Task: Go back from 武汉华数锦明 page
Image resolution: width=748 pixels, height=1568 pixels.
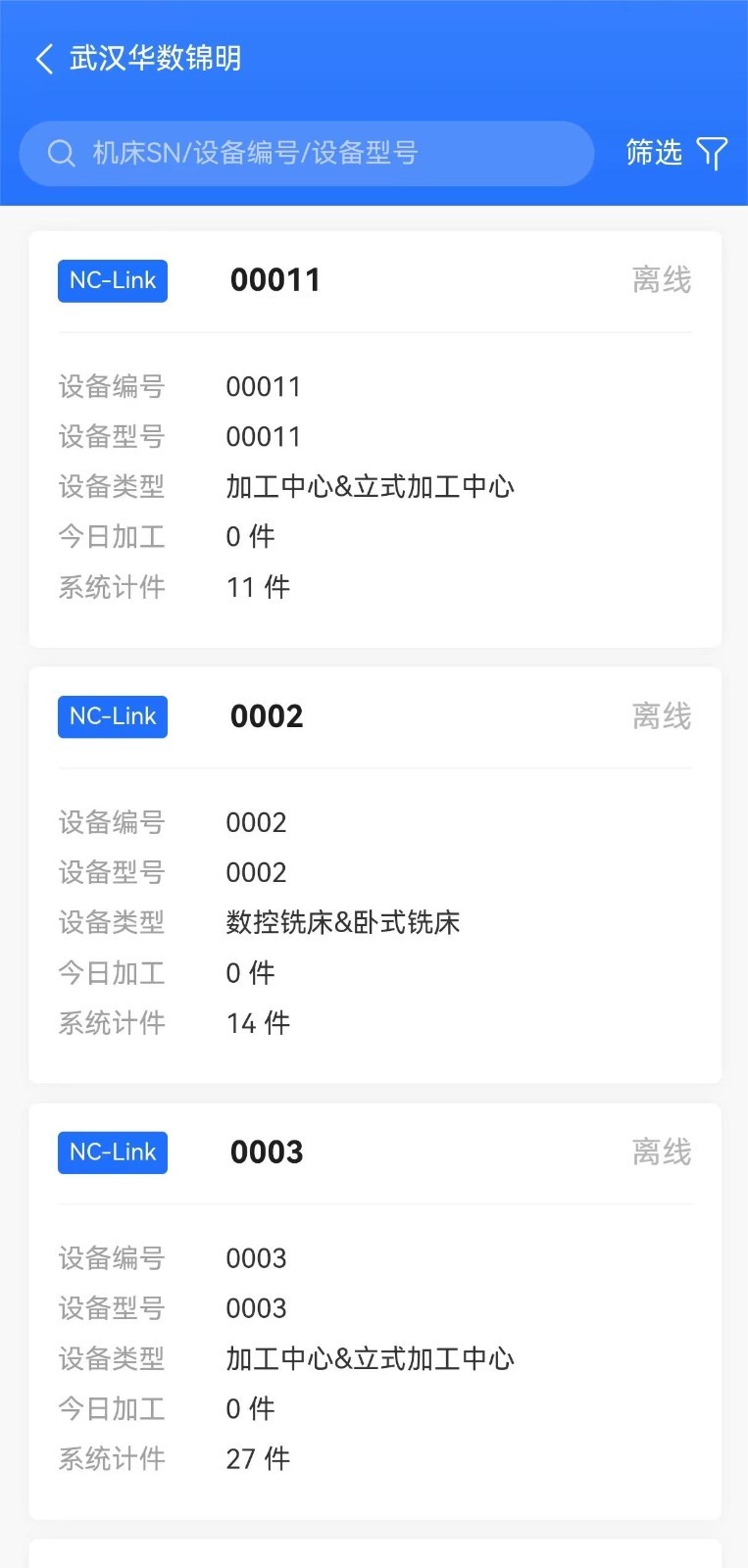Action: [x=44, y=59]
